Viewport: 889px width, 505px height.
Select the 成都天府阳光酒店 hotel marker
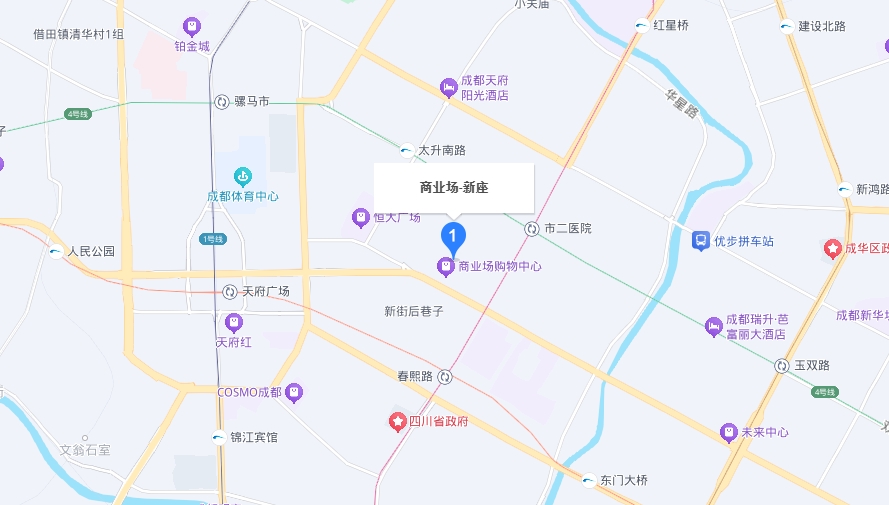[448, 88]
